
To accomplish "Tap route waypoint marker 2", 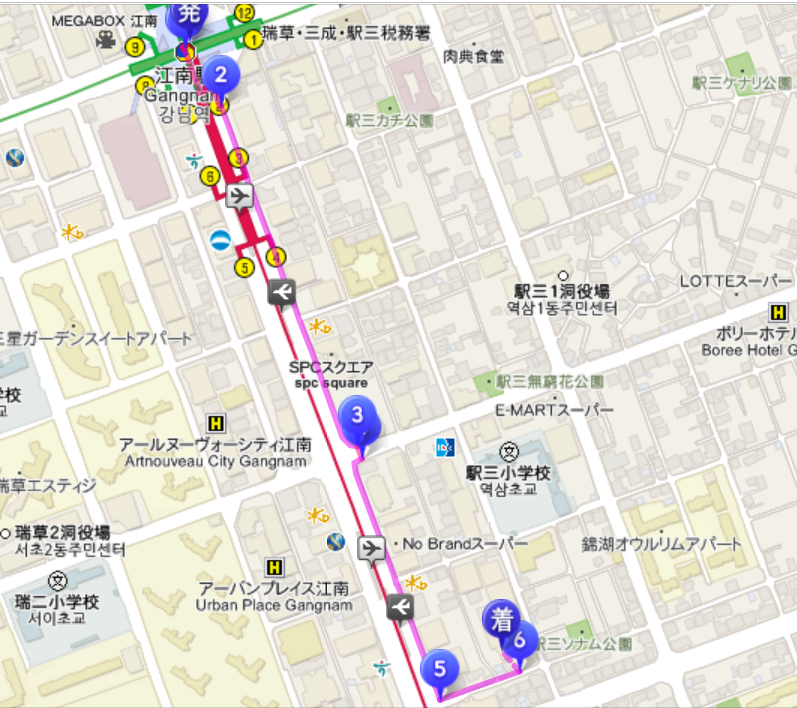I will coord(222,73).
